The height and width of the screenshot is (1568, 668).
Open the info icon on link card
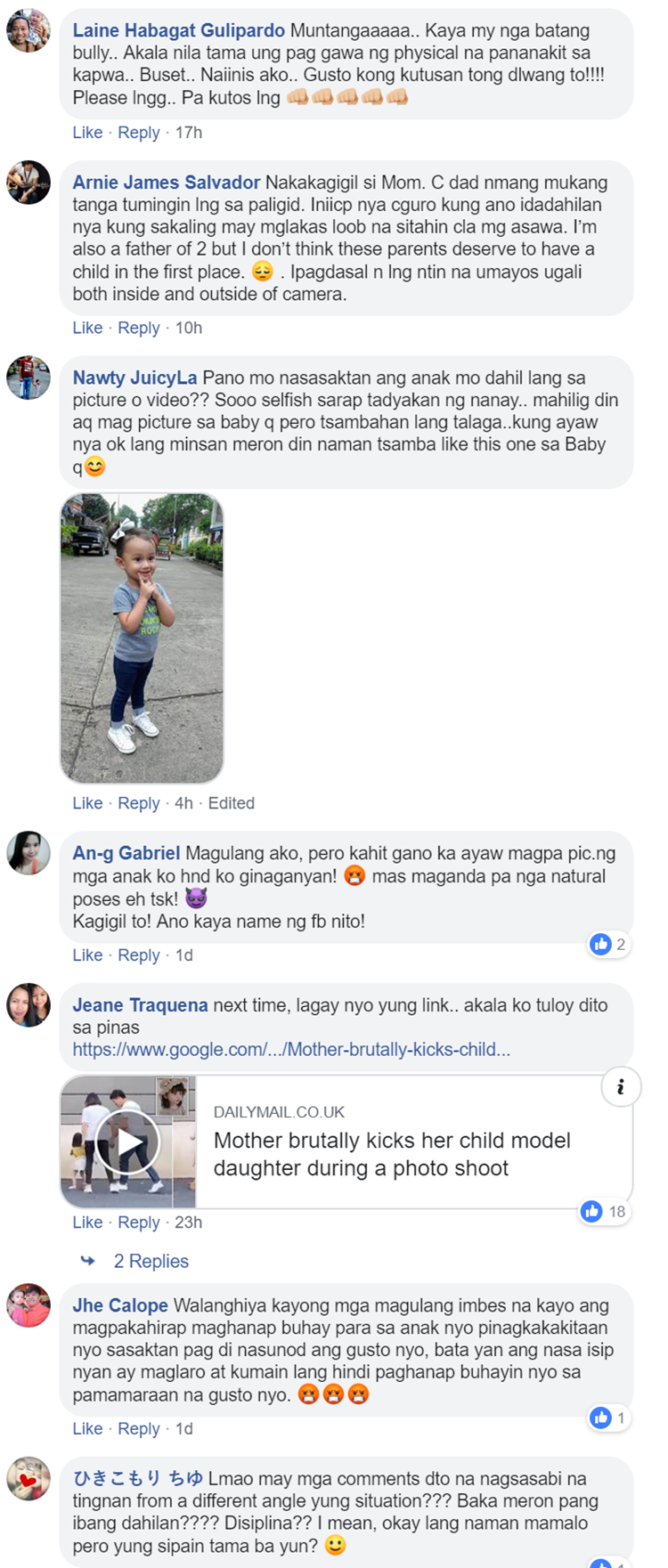620,1087
